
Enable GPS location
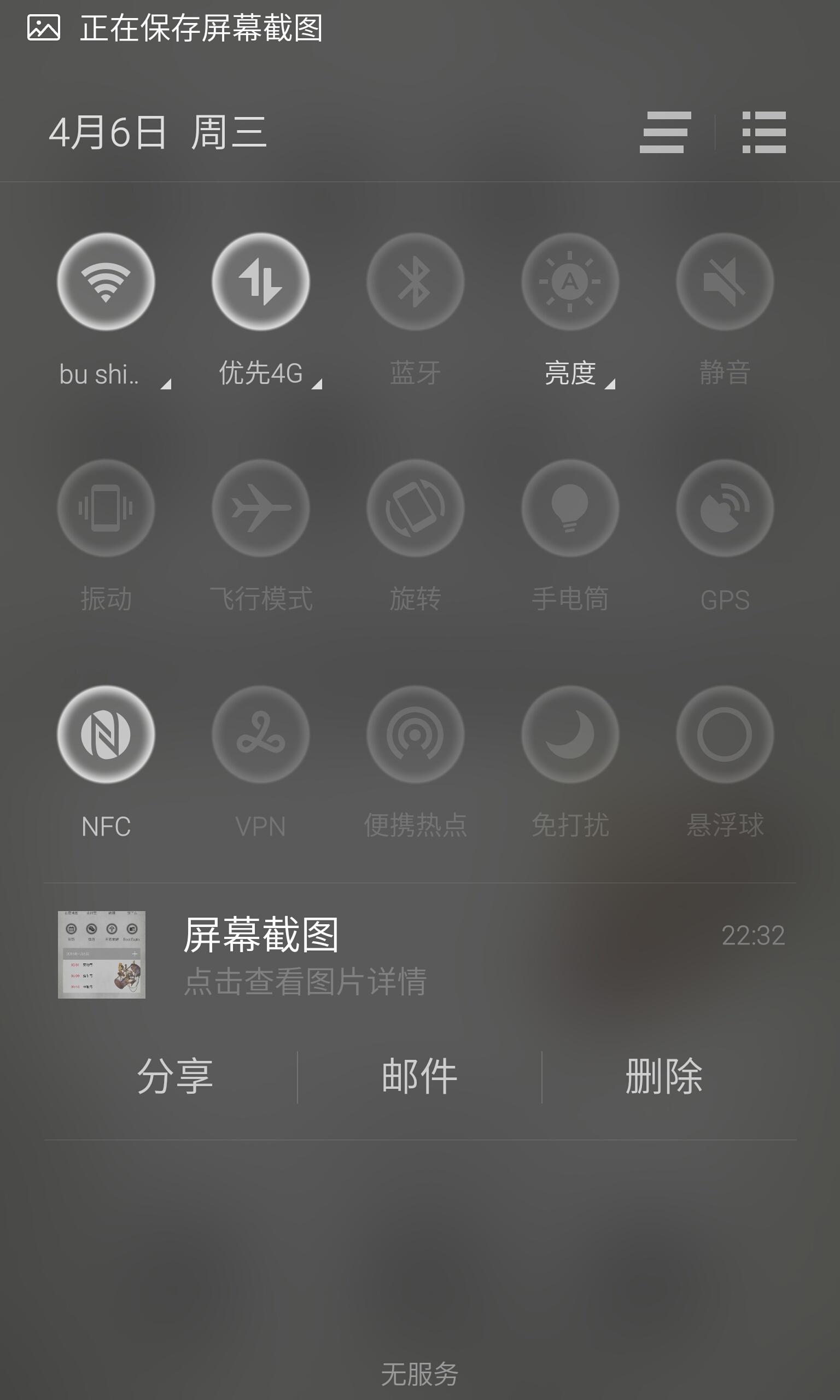pyautogui.click(x=725, y=507)
